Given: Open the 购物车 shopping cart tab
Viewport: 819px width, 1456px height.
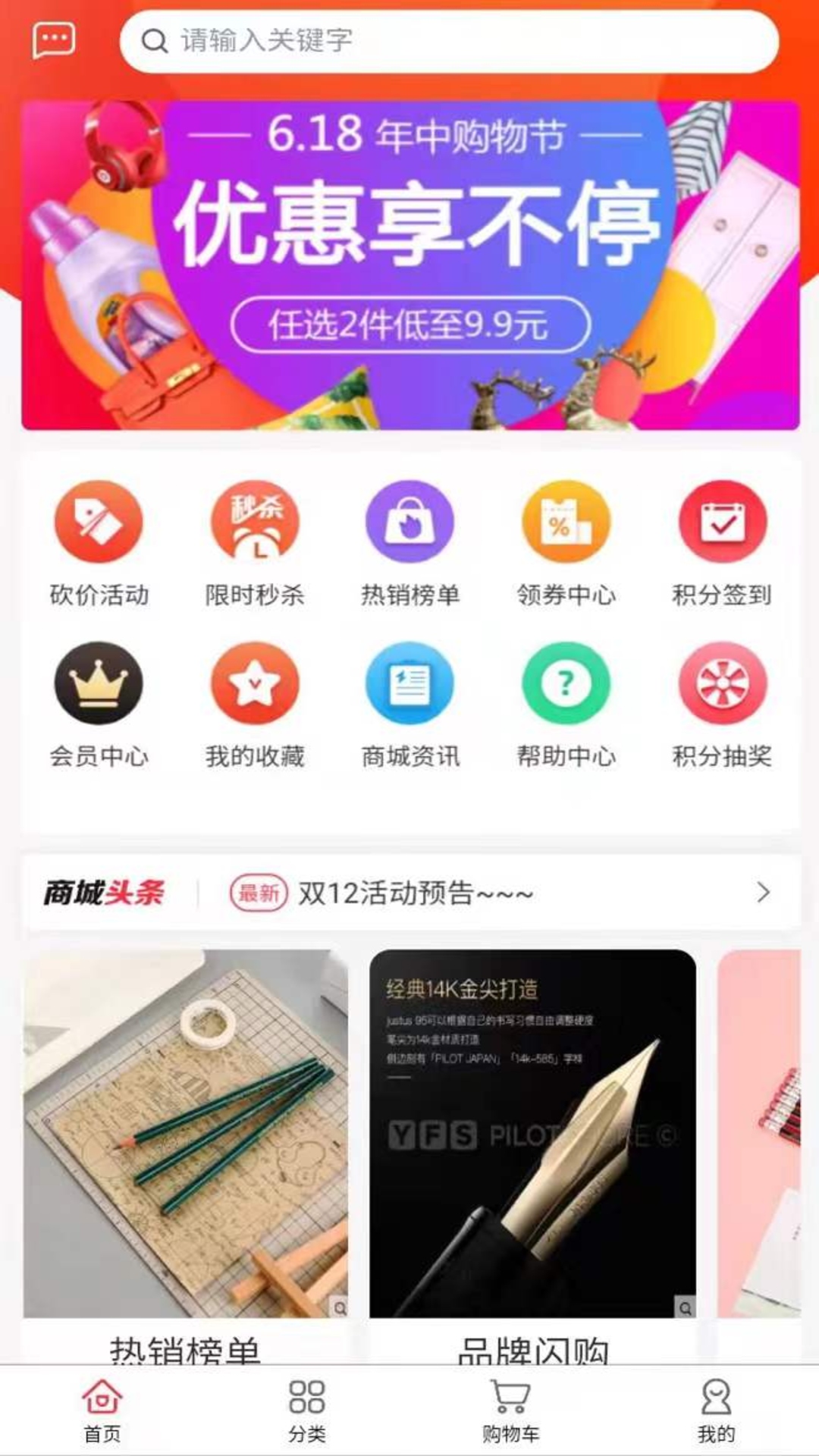Looking at the screenshot, I should (511, 1410).
